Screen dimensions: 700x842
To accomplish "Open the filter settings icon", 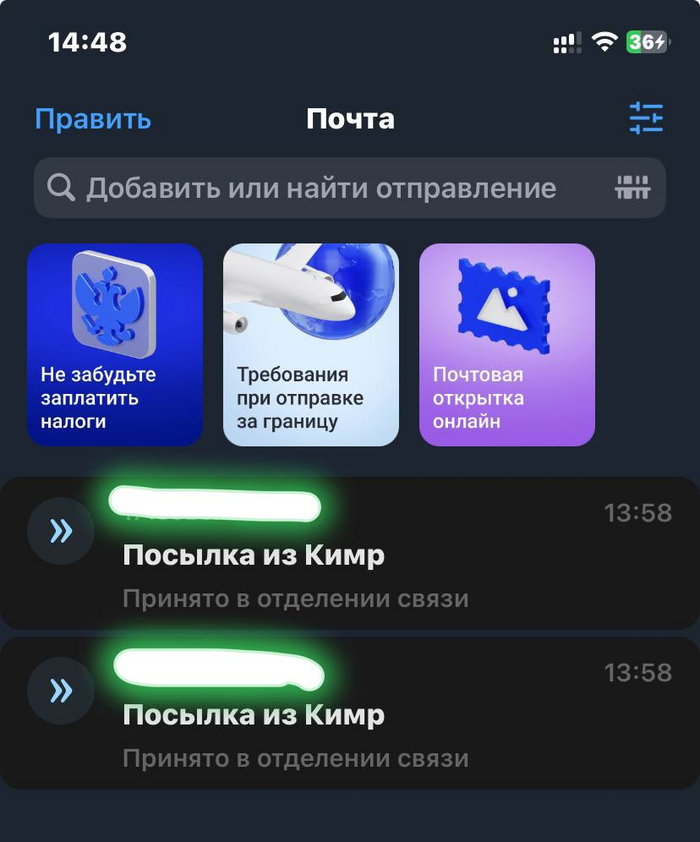I will pos(645,119).
